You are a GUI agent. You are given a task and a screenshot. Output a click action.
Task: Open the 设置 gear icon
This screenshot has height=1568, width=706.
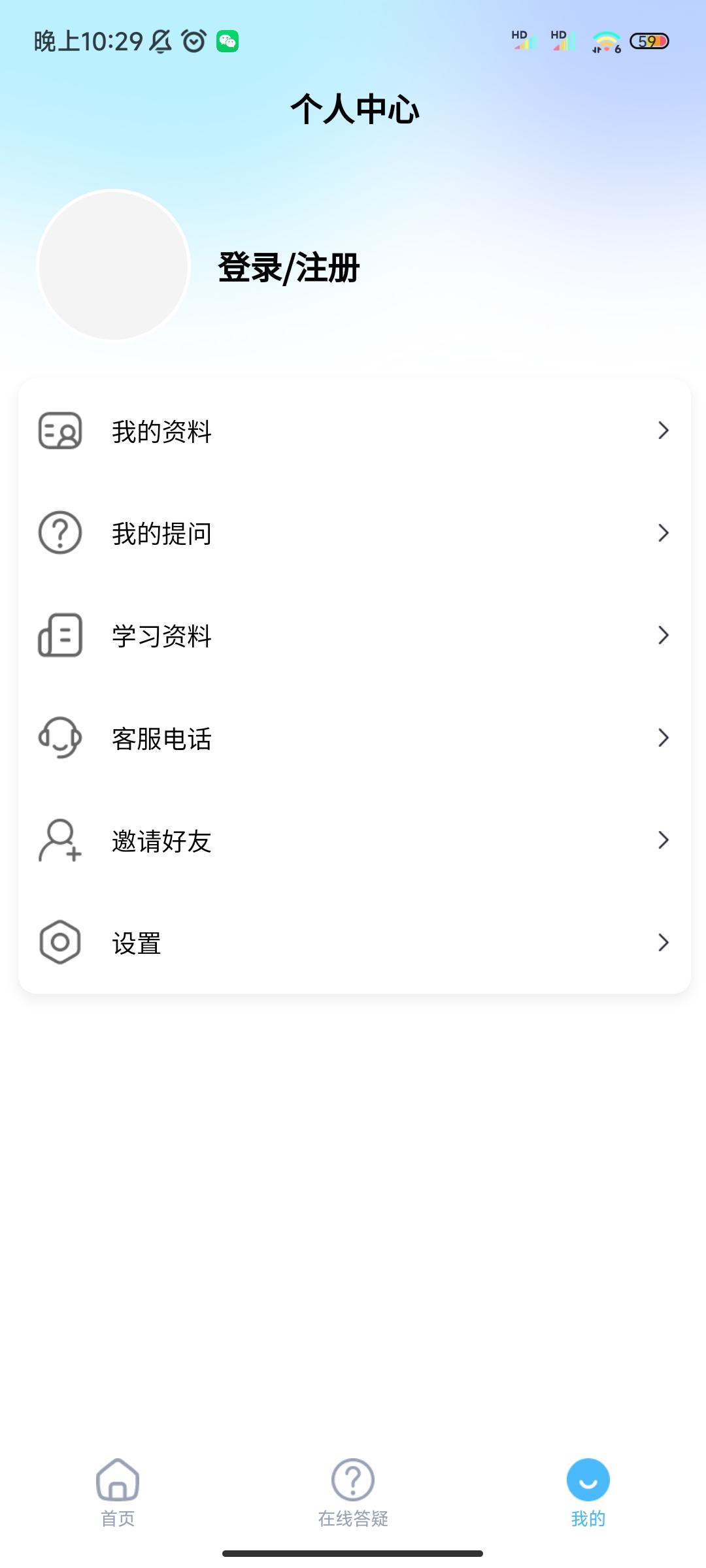click(59, 942)
